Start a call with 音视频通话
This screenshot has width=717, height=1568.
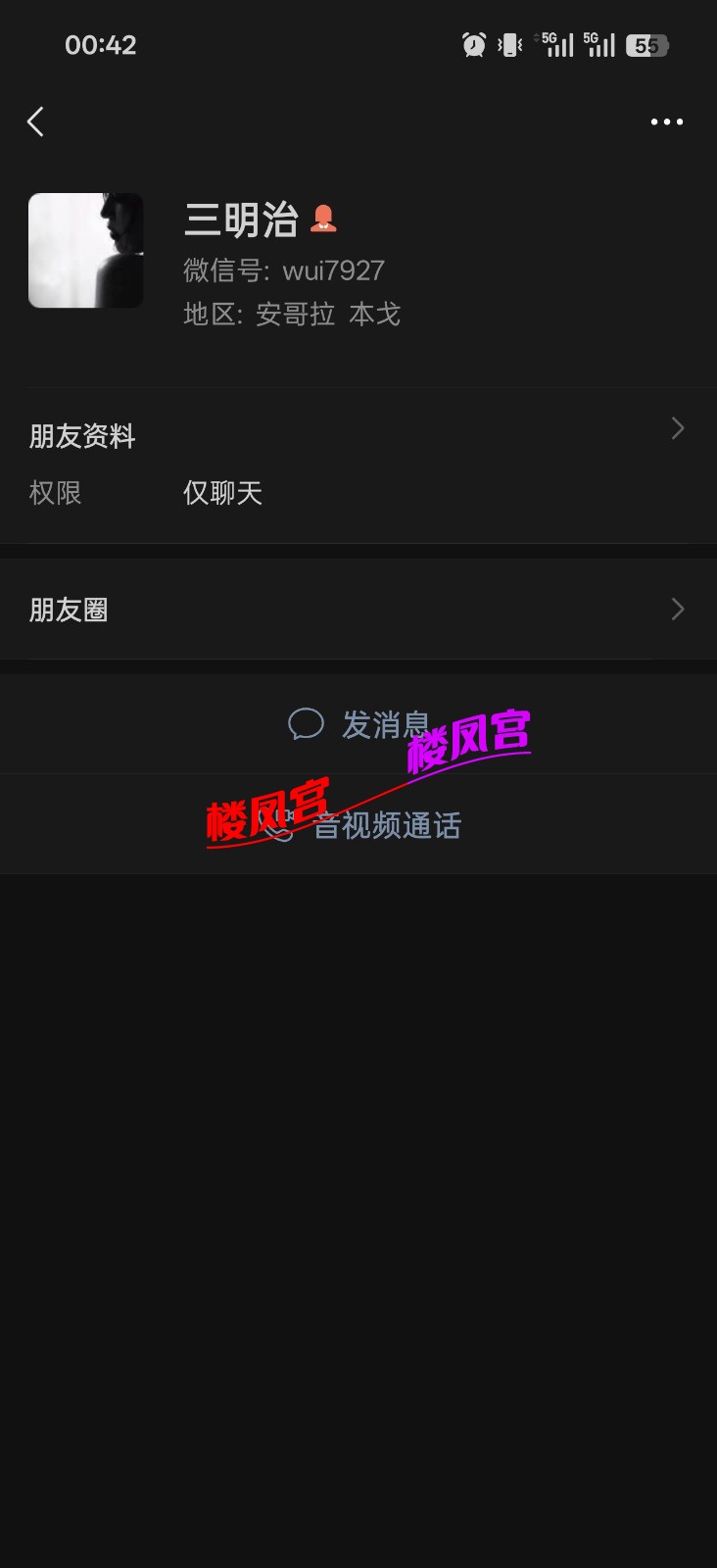386,826
